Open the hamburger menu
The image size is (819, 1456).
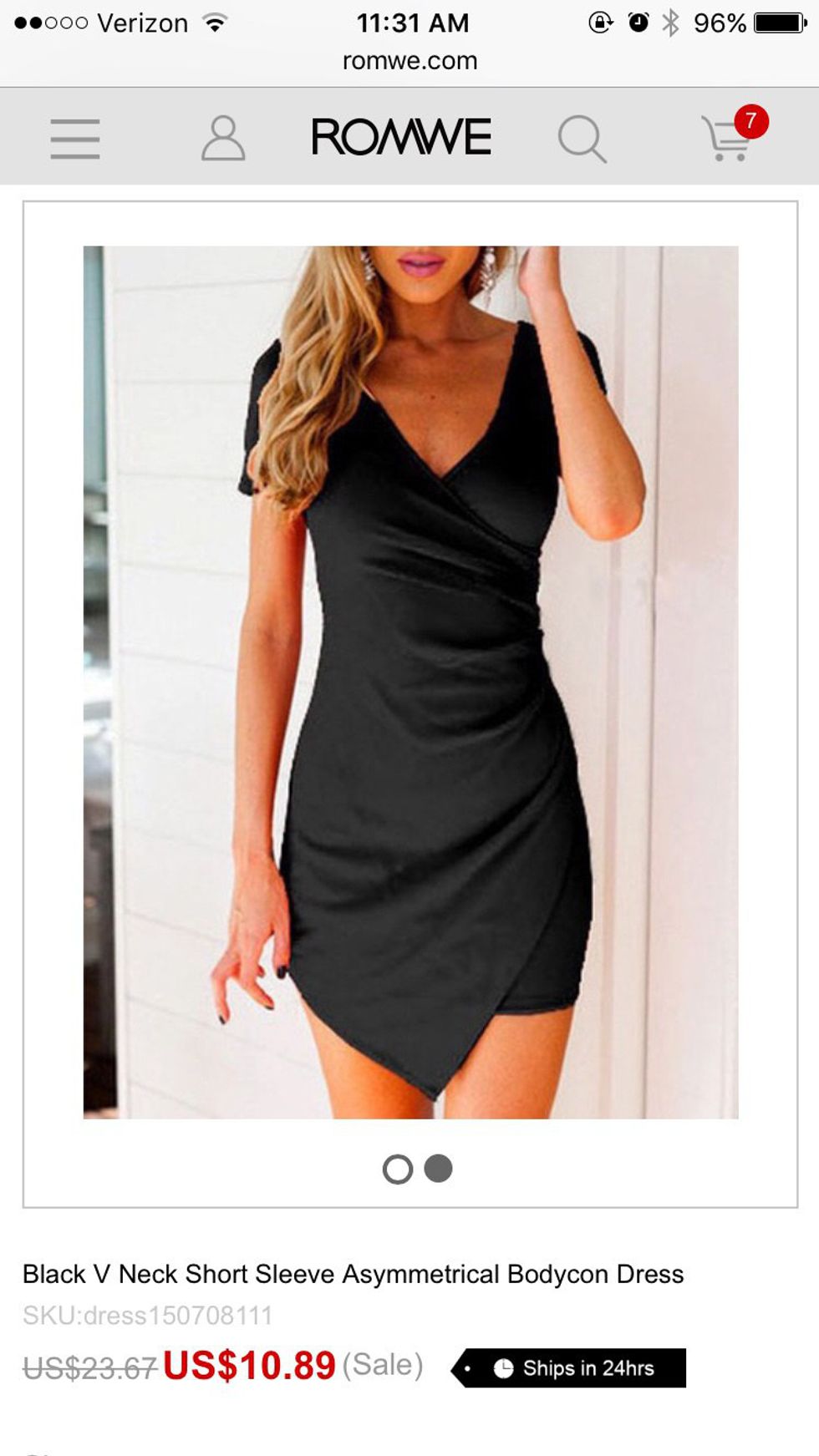click(x=75, y=138)
